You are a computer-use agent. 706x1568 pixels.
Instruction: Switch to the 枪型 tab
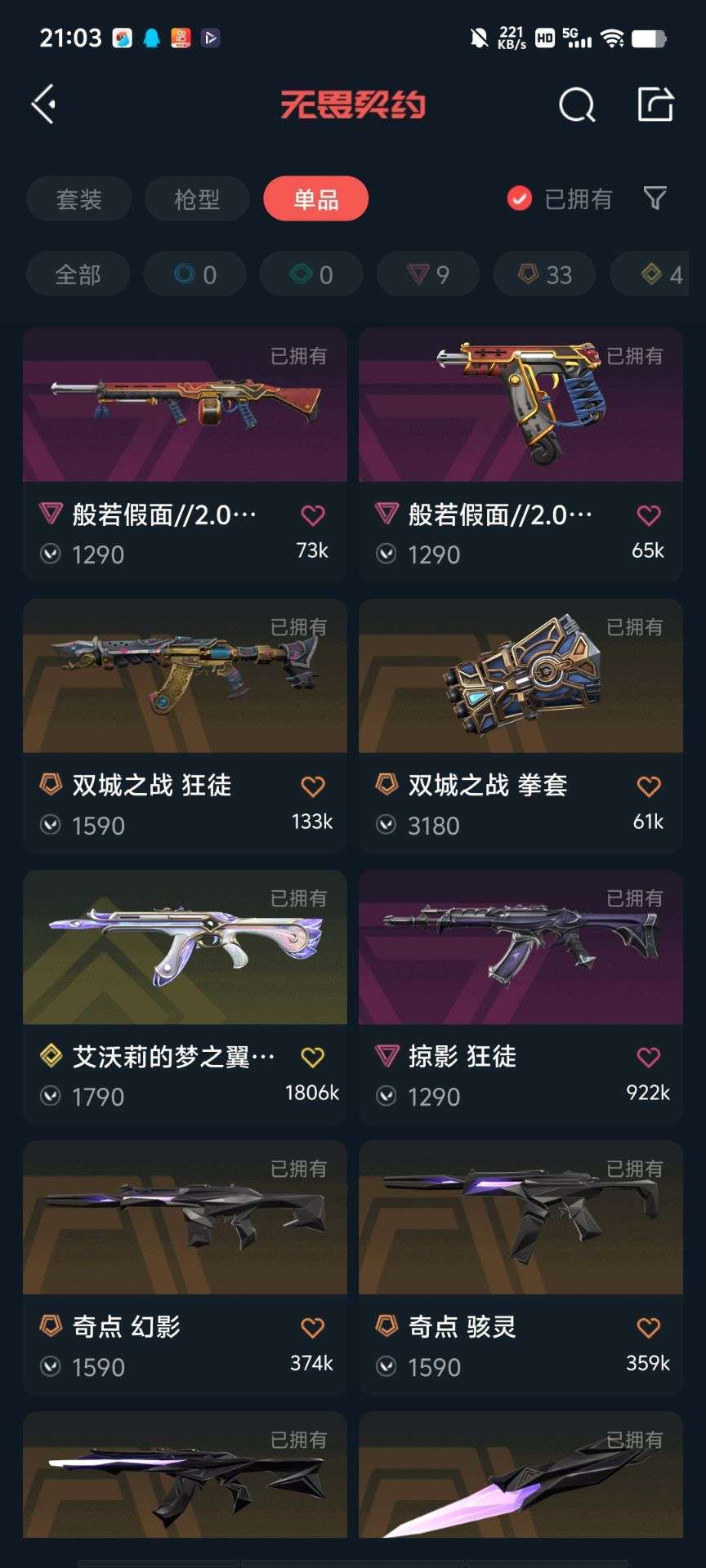(196, 198)
